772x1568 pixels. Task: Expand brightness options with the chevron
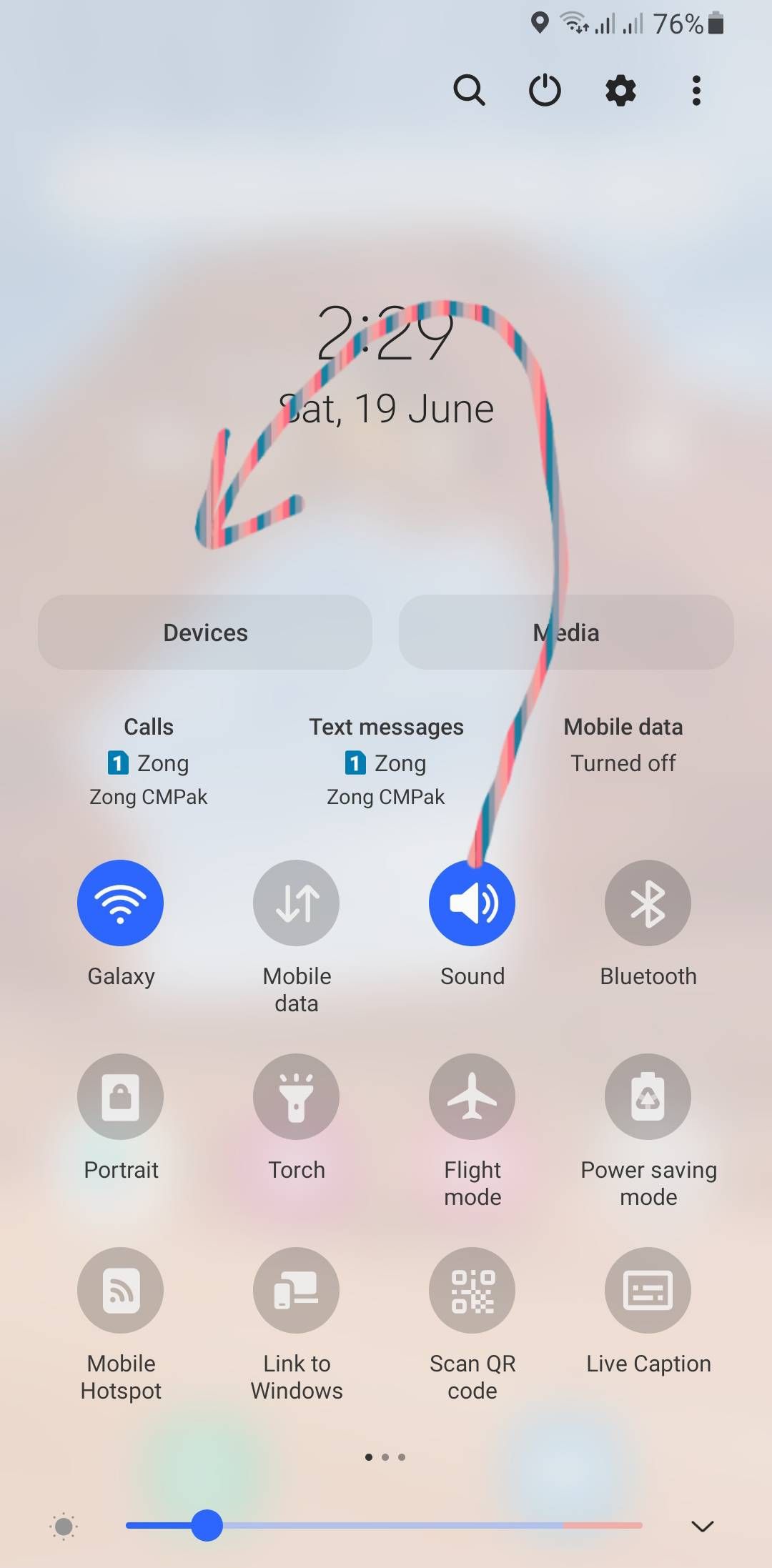click(x=703, y=1527)
